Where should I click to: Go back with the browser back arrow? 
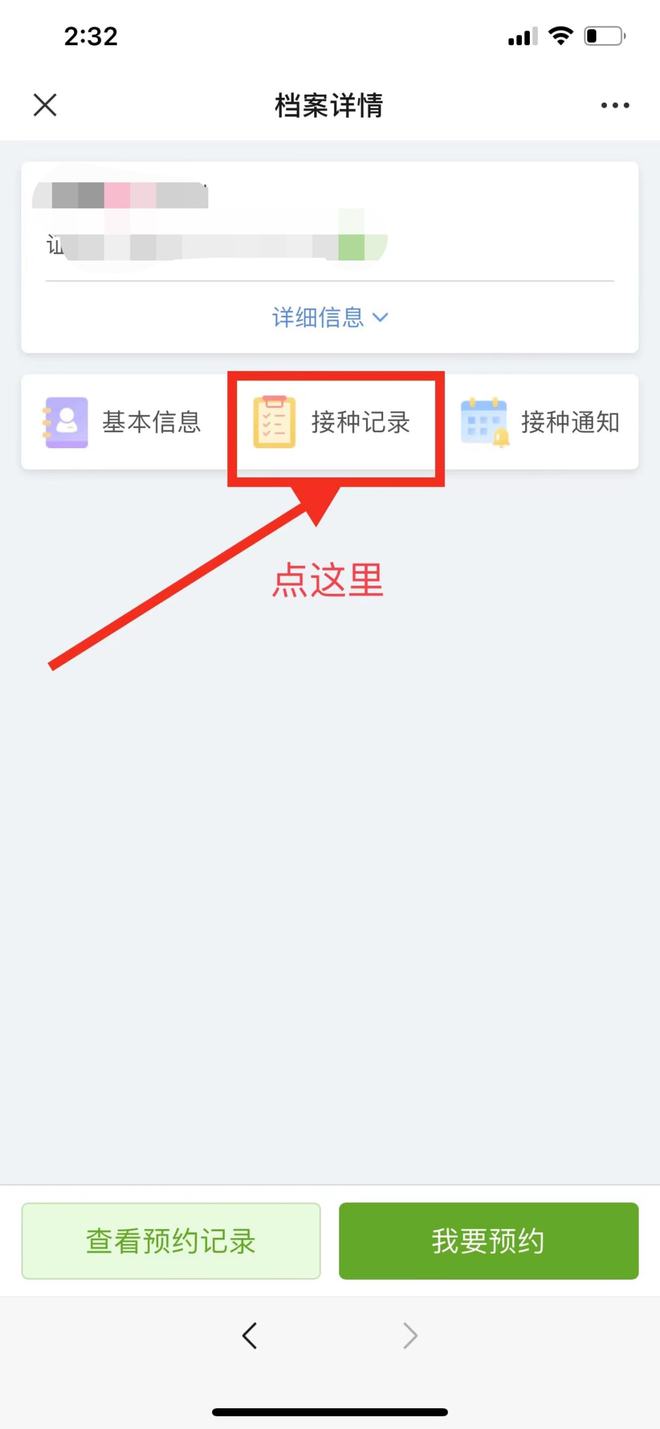(250, 1335)
